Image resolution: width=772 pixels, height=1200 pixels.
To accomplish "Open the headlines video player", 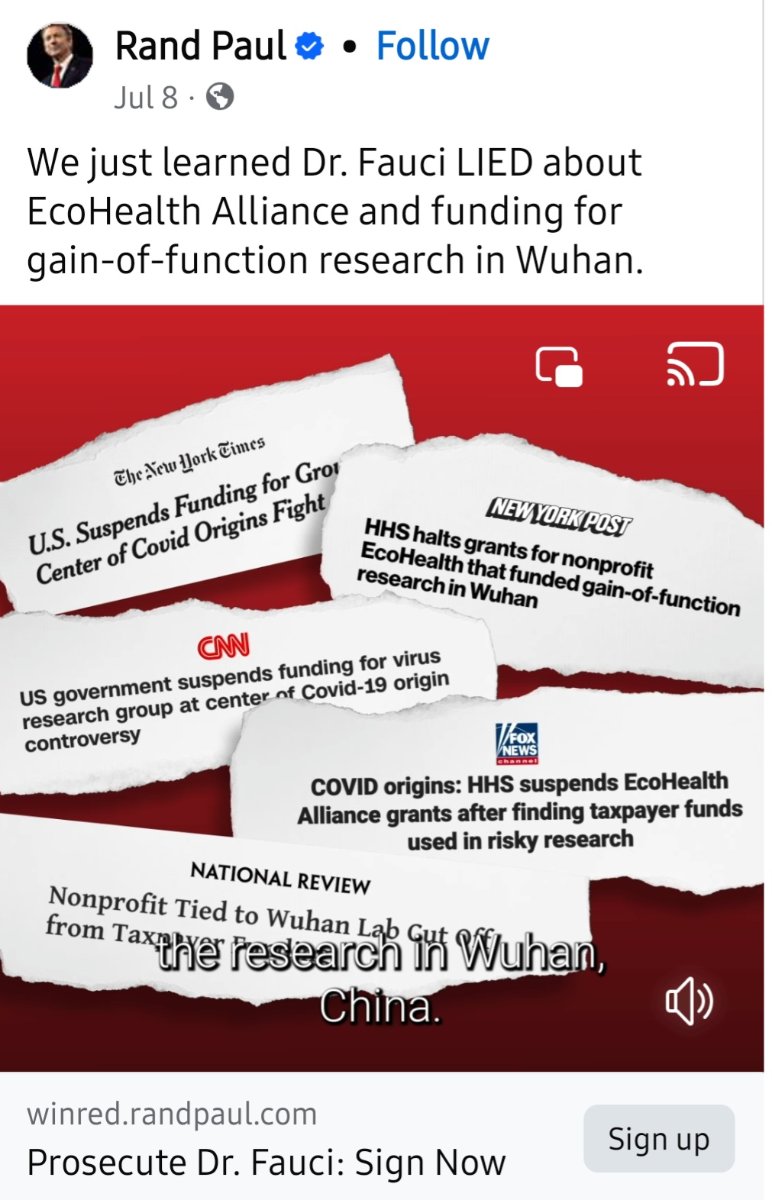I will click(x=384, y=690).
